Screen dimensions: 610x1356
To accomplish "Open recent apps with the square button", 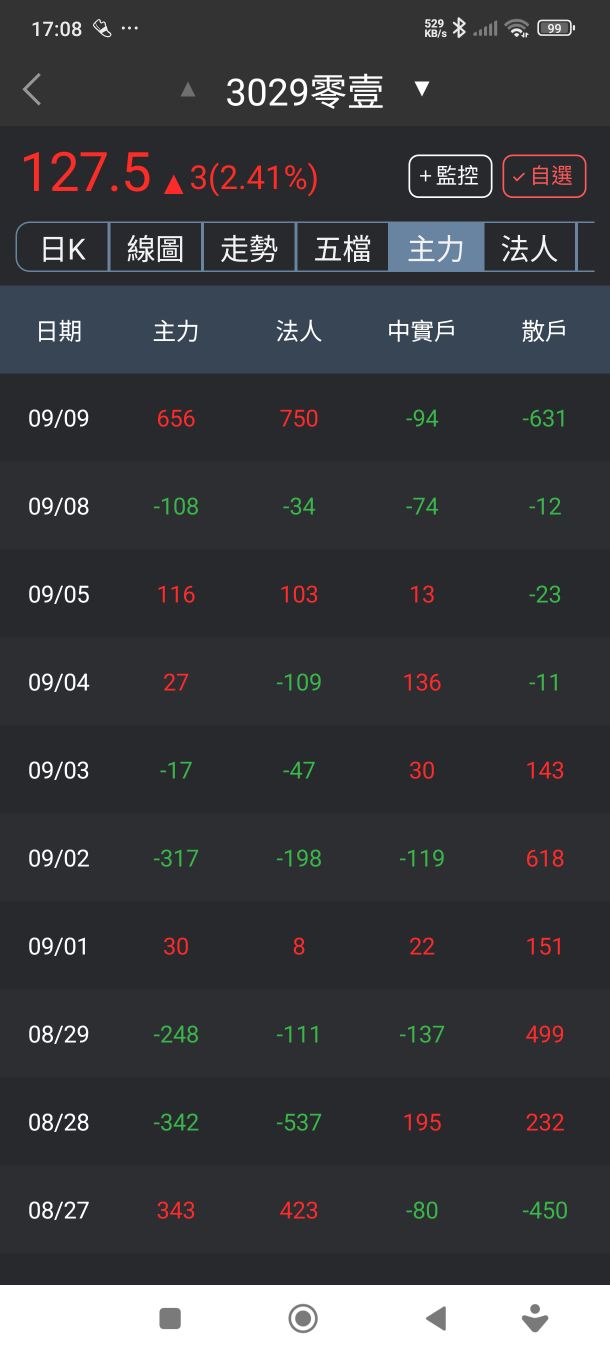I will coord(170,1319).
